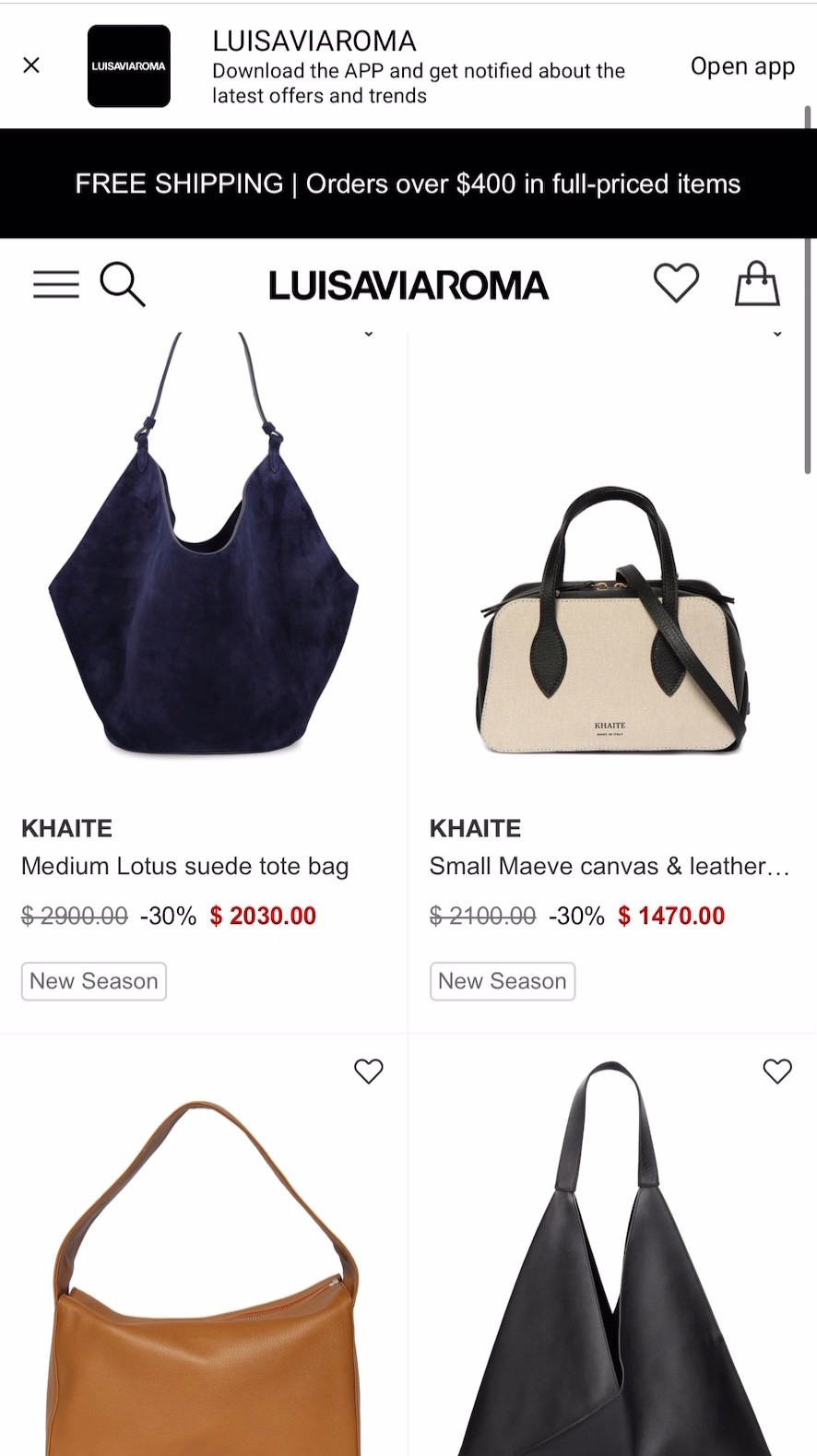Click the LUISAVIAROMA logo to go home
Screen dimensions: 817x1456
pyautogui.click(x=408, y=284)
